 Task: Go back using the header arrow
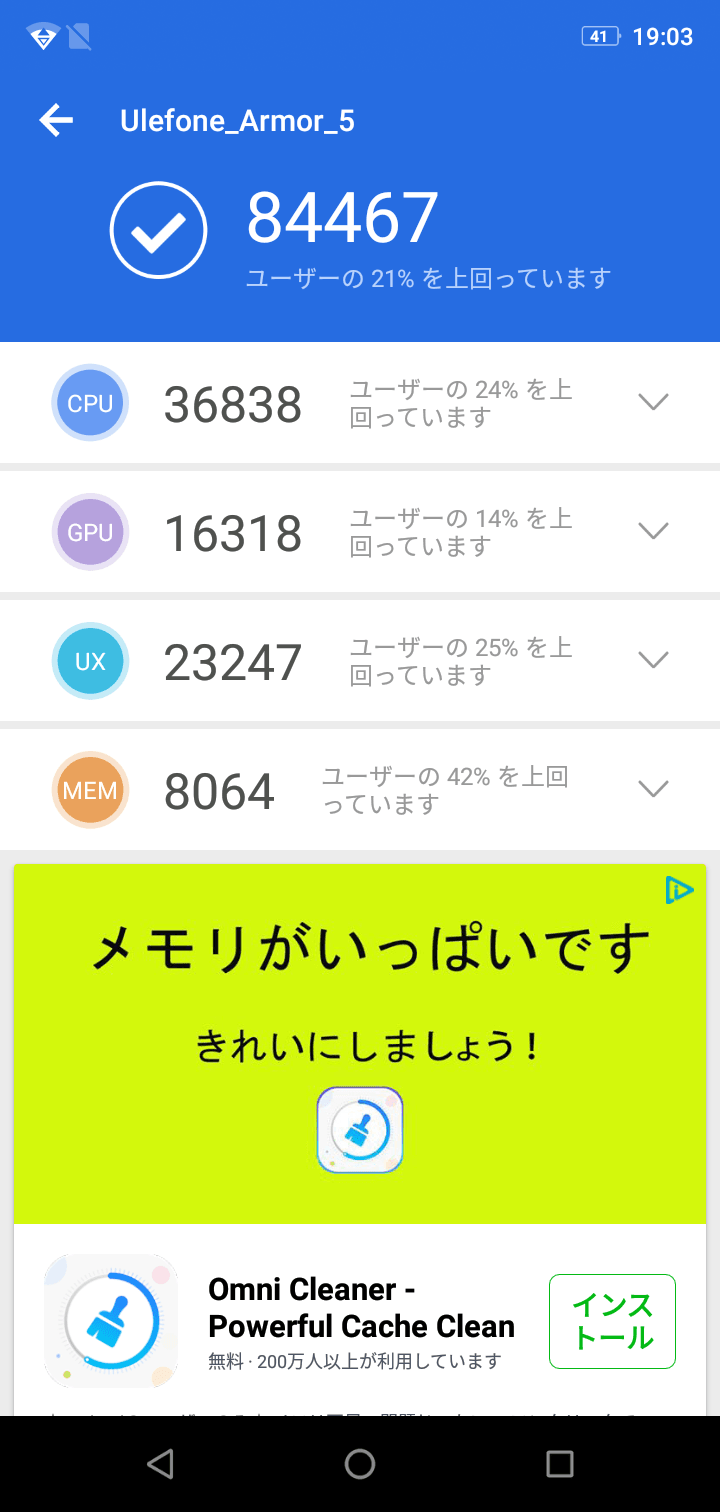[56, 121]
